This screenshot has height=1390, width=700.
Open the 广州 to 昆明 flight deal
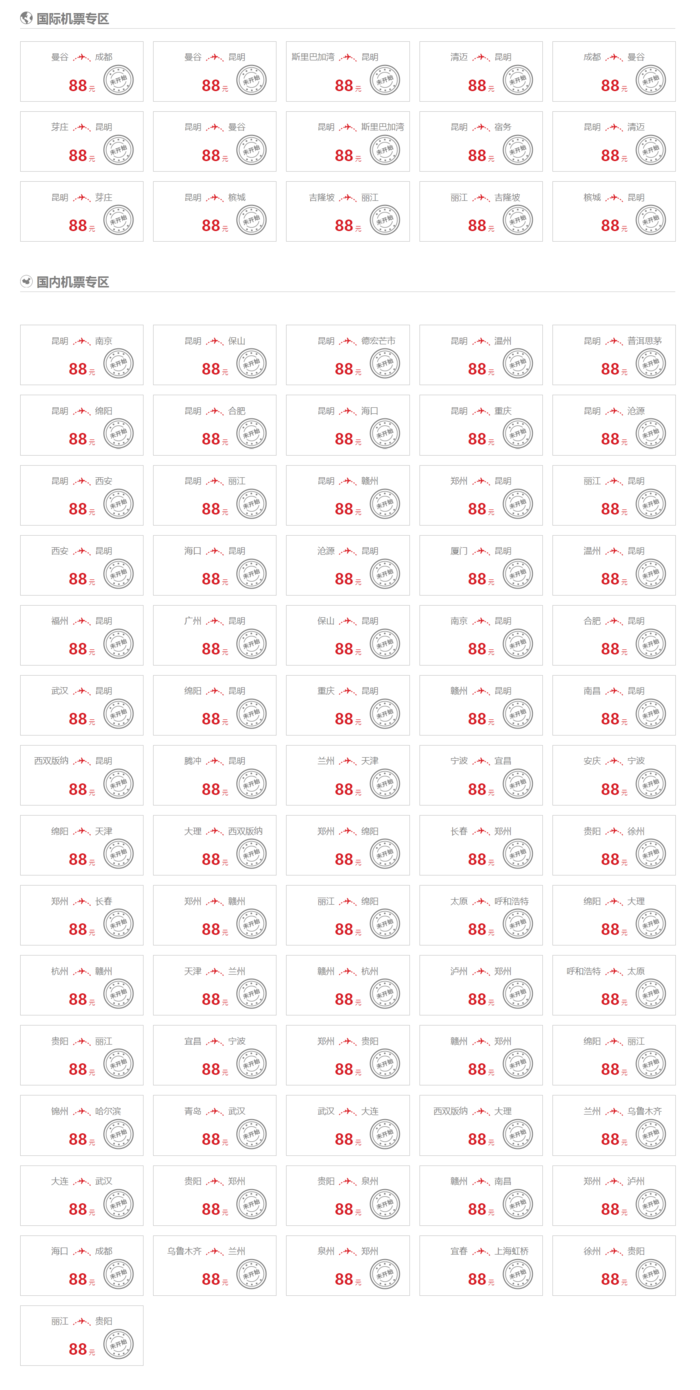214,635
